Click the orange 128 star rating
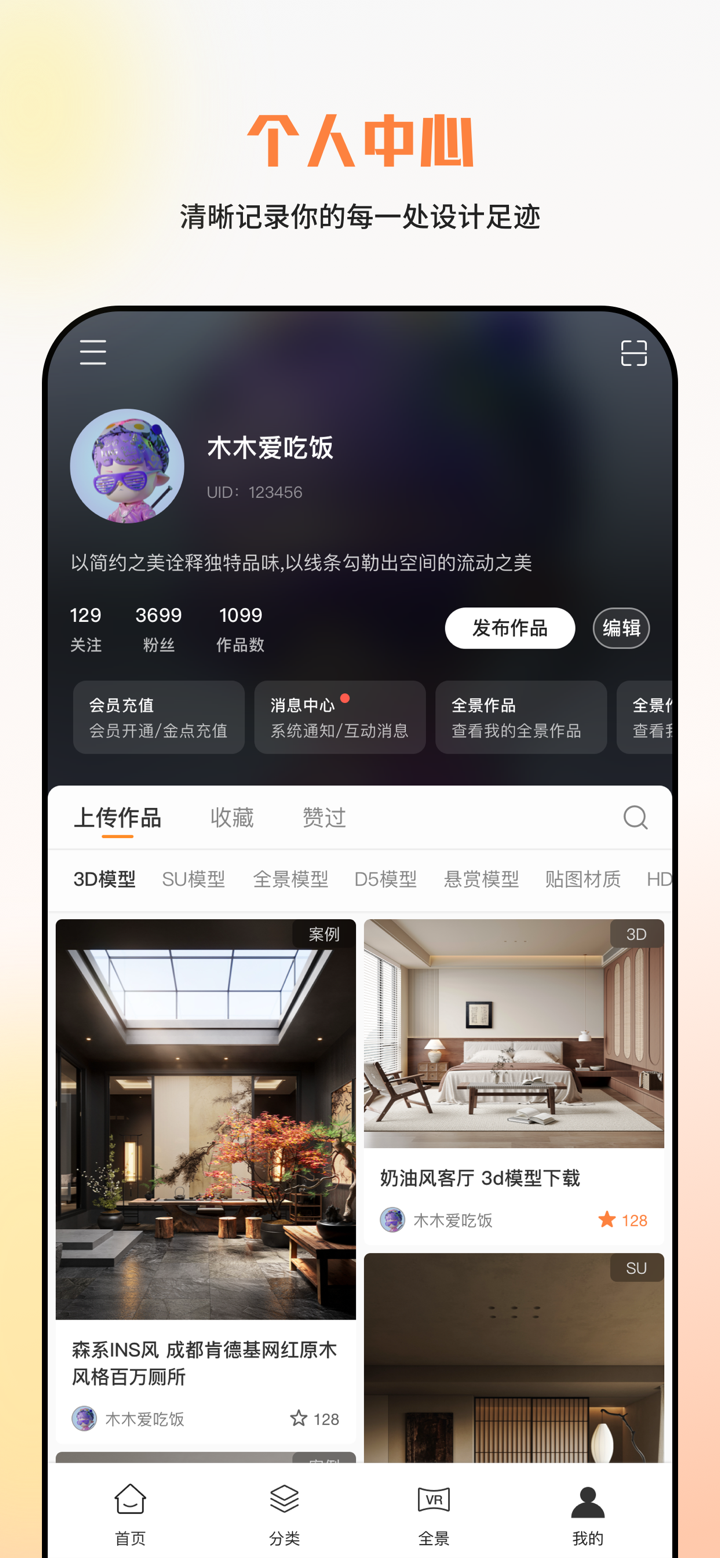The height and width of the screenshot is (1558, 720). pos(622,1219)
